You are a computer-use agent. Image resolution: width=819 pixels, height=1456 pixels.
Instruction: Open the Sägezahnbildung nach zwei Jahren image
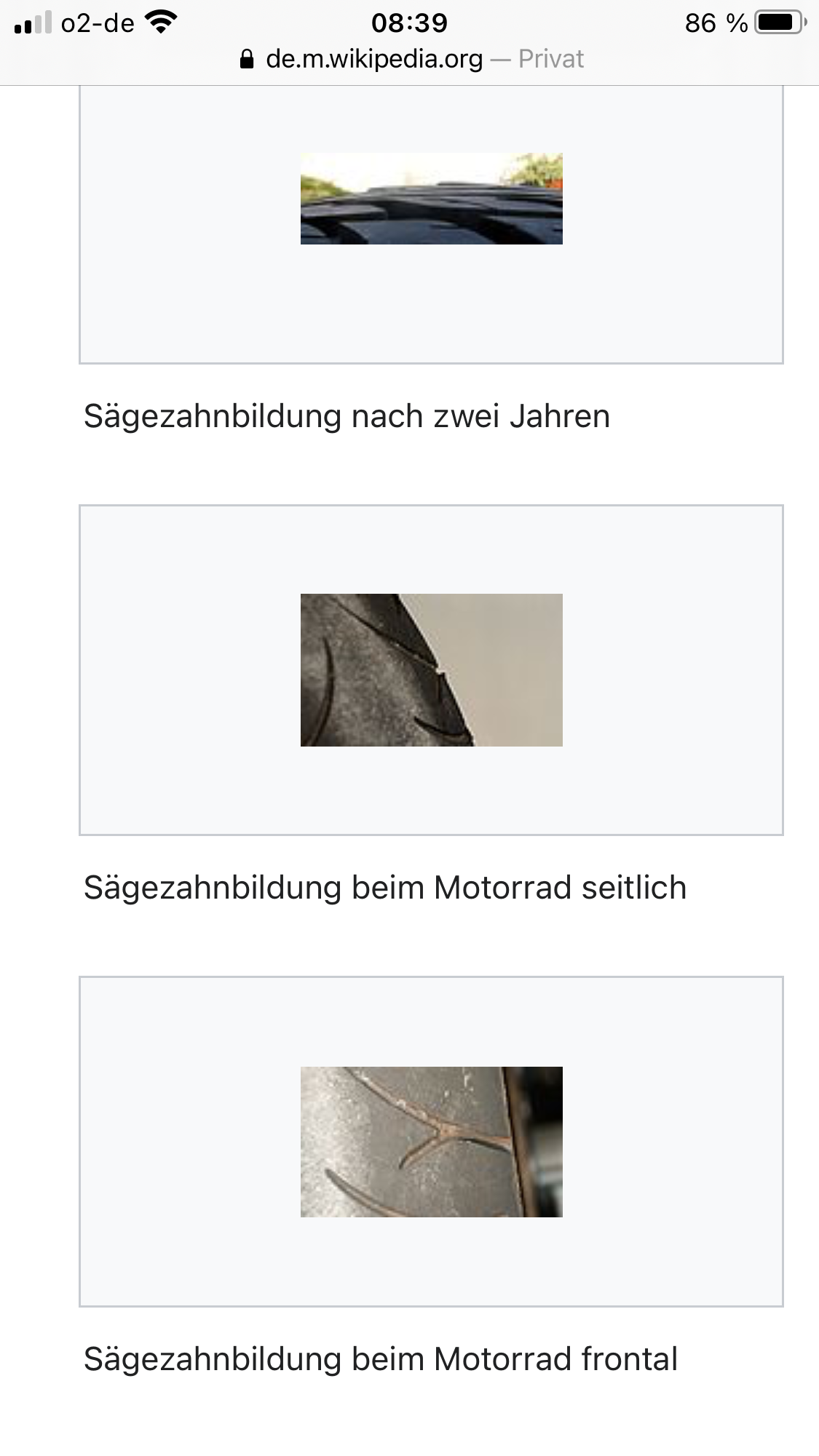click(431, 199)
